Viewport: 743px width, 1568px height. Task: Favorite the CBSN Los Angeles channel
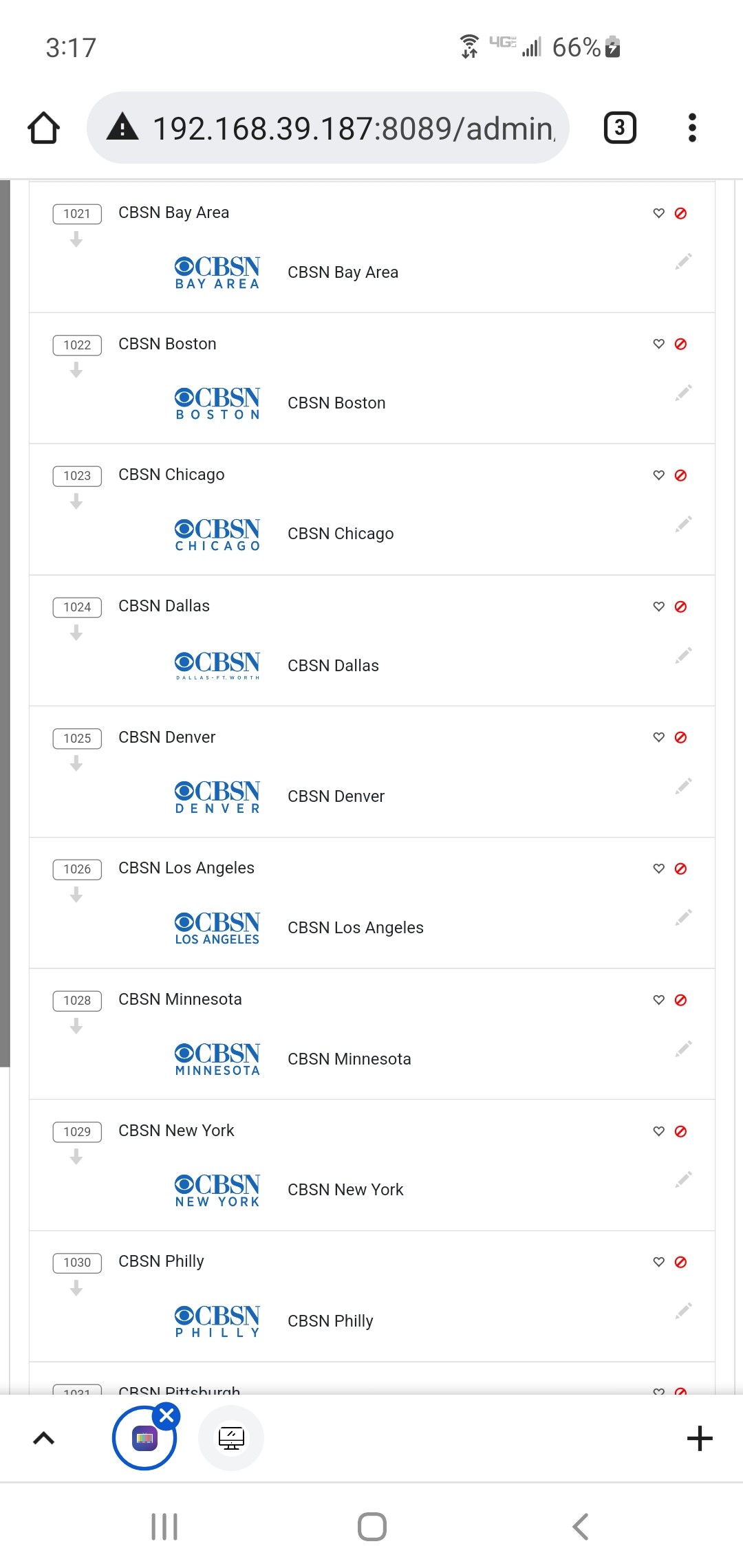coord(658,869)
